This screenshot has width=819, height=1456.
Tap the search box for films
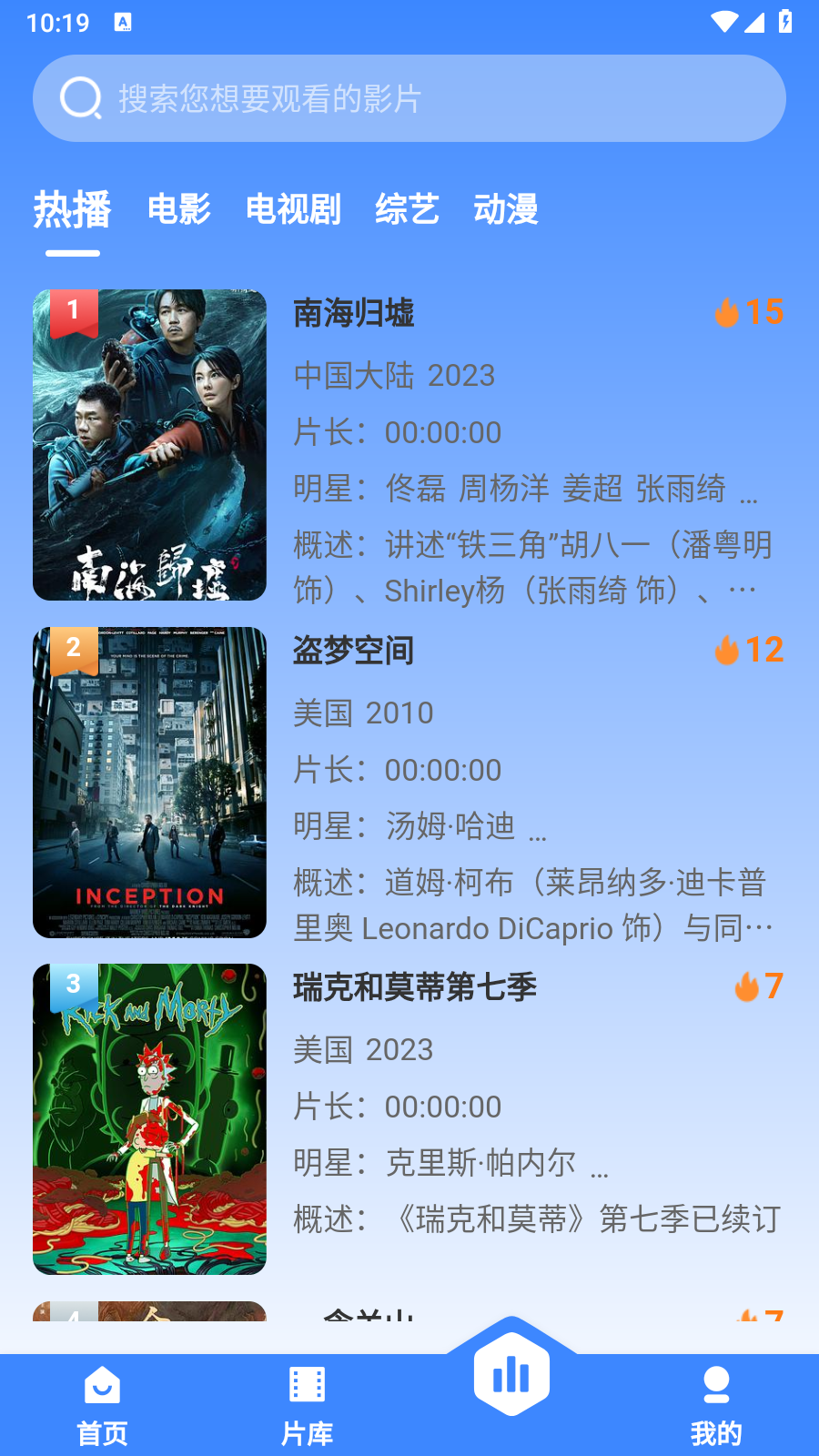point(409,98)
